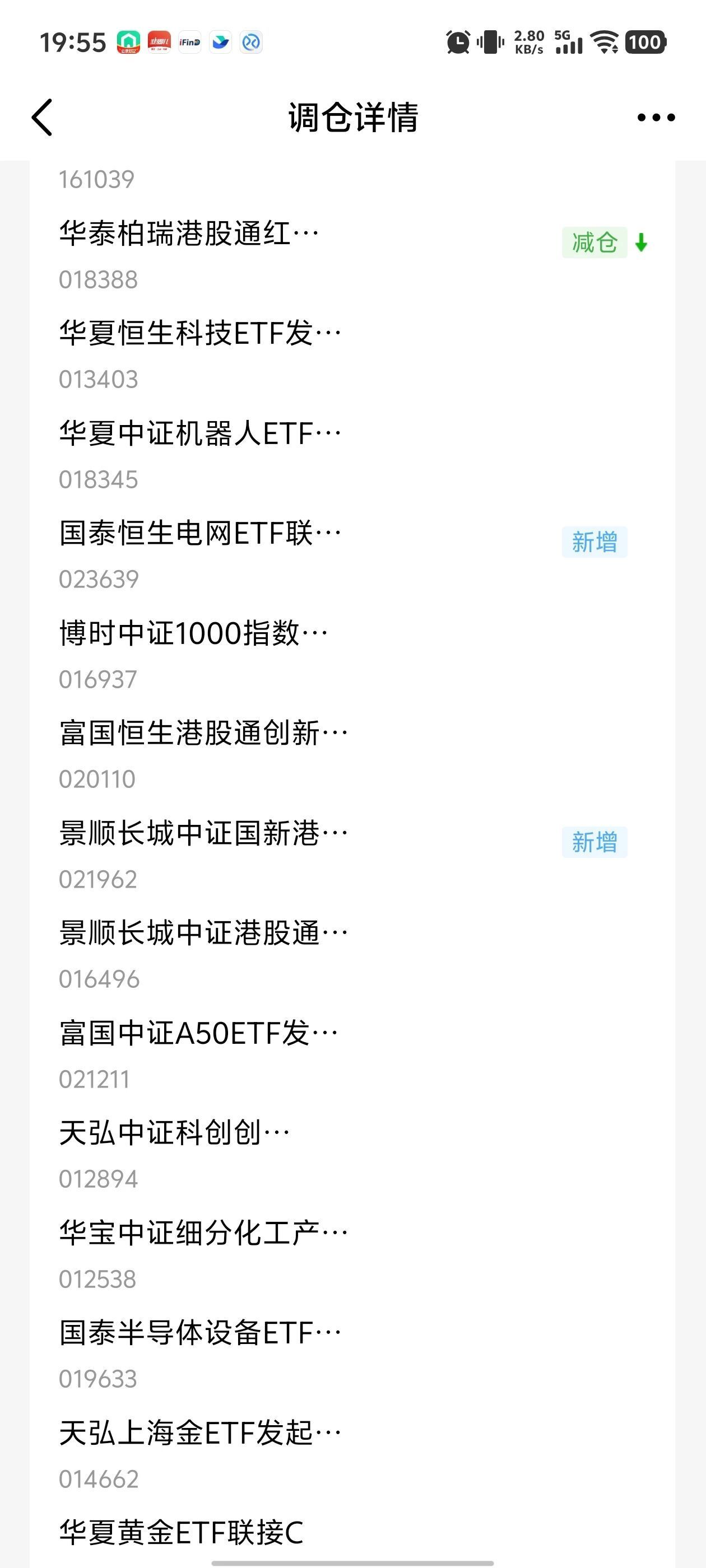Viewport: 706px width, 1568px height.
Task: Open fund 富国恒生港股通创新… (020110)
Action: (x=203, y=734)
